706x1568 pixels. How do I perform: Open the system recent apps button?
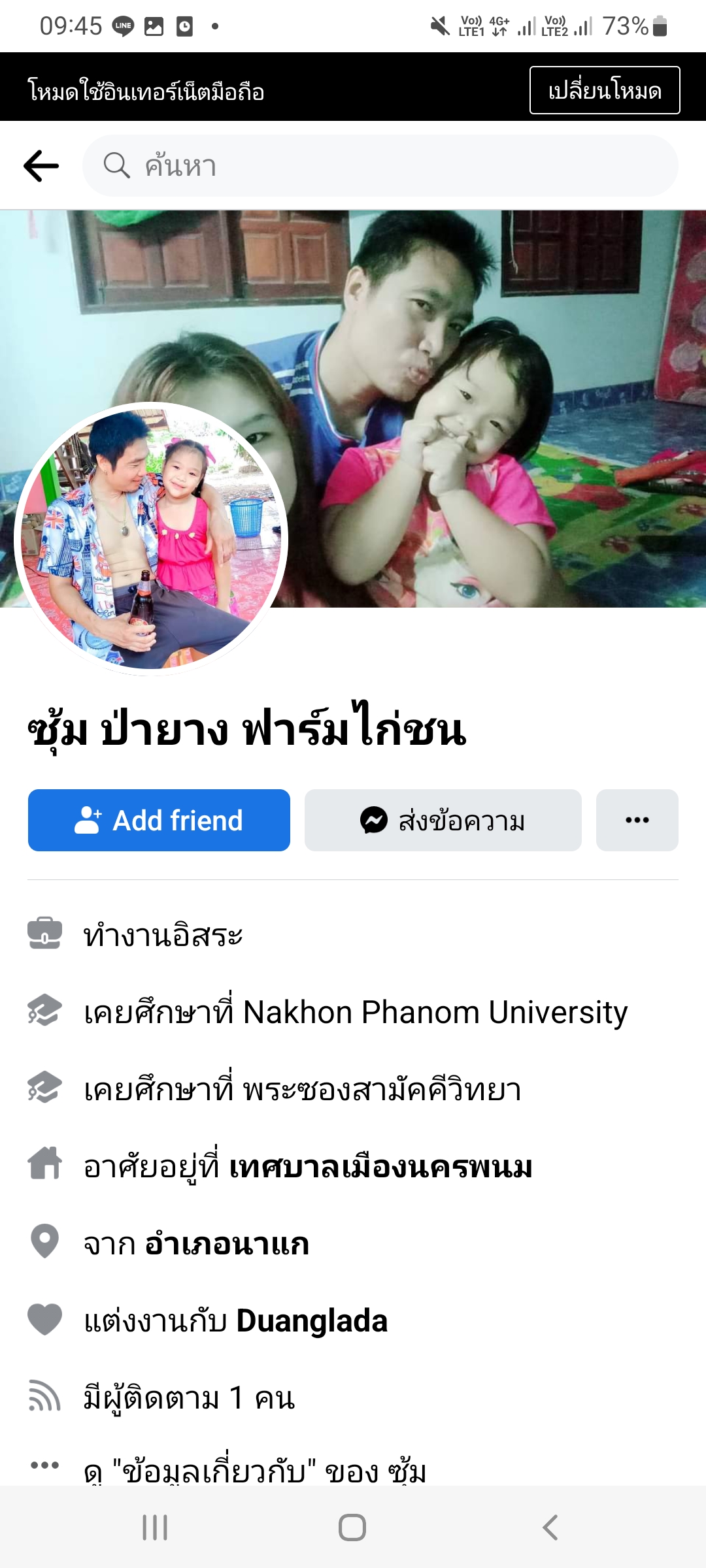click(x=155, y=1527)
